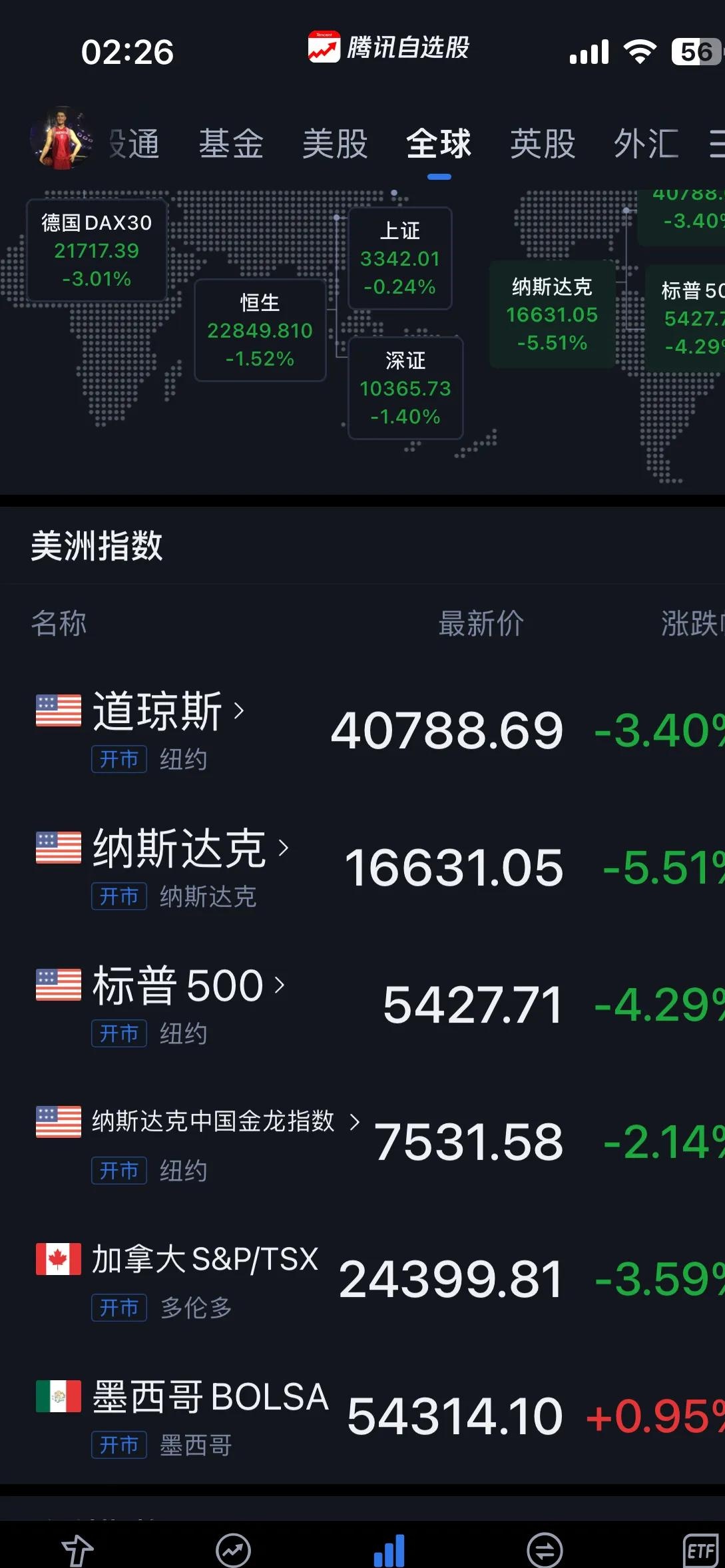Open the 德国DAX30 card on the map
This screenshot has width=725, height=1568.
click(x=95, y=251)
